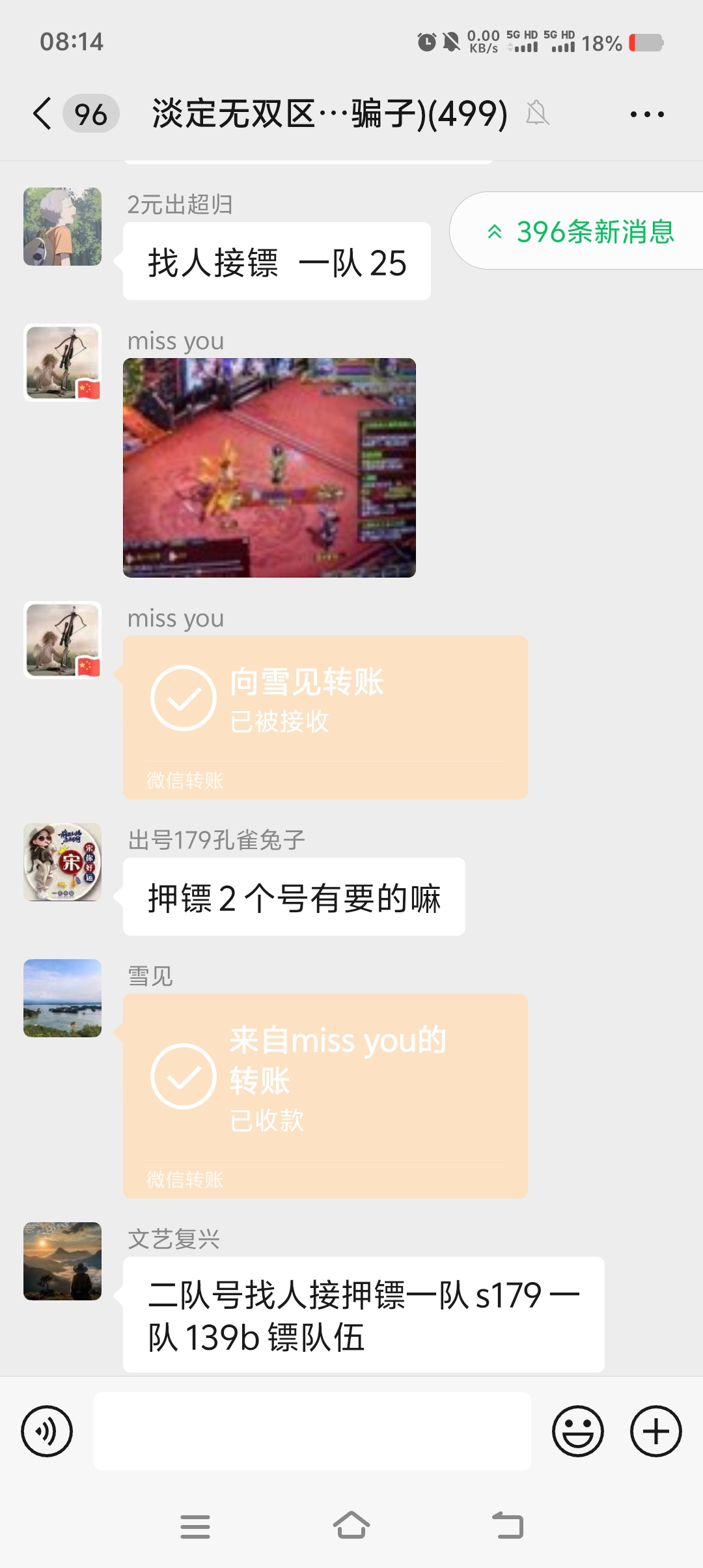This screenshot has width=703, height=1568.
Task: Open the group chat overflow menu
Action: [646, 115]
